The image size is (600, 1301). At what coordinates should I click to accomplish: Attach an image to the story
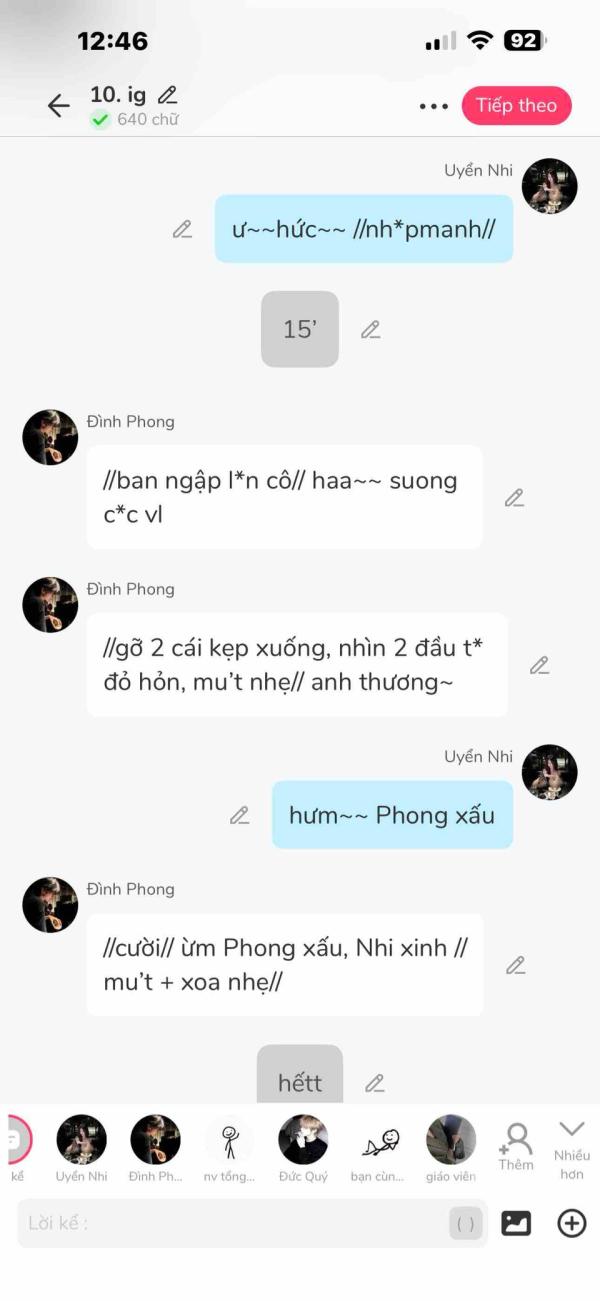tap(516, 1223)
